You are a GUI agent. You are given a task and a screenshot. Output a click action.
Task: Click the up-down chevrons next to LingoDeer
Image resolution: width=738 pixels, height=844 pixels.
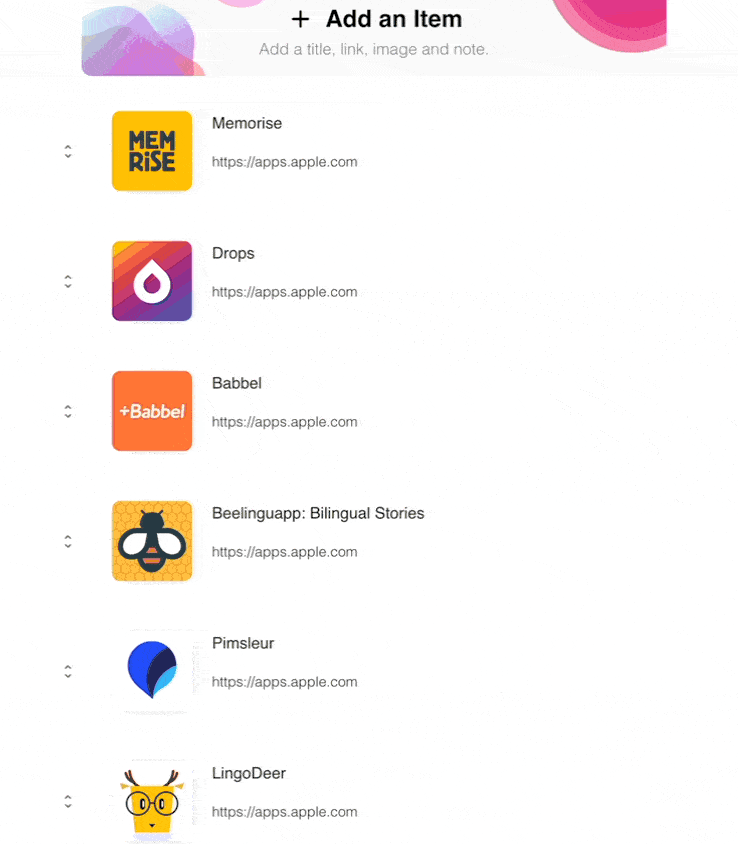coord(68,801)
